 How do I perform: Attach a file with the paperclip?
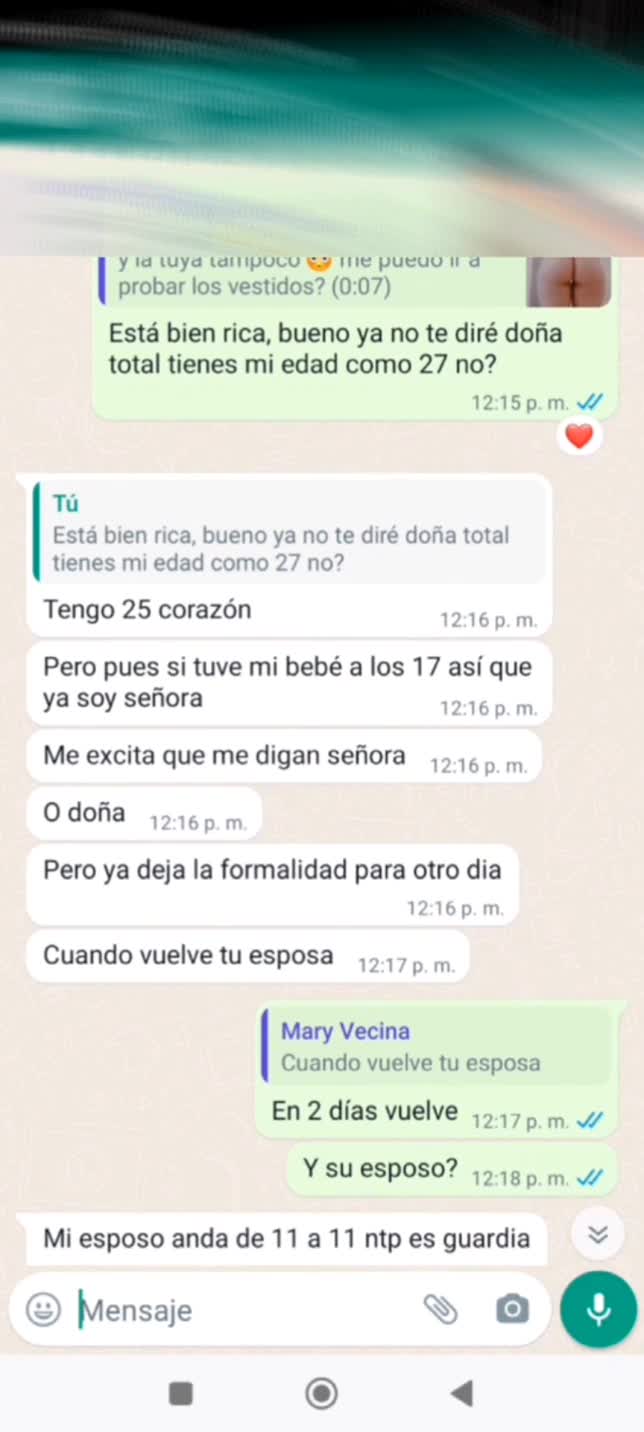440,1309
